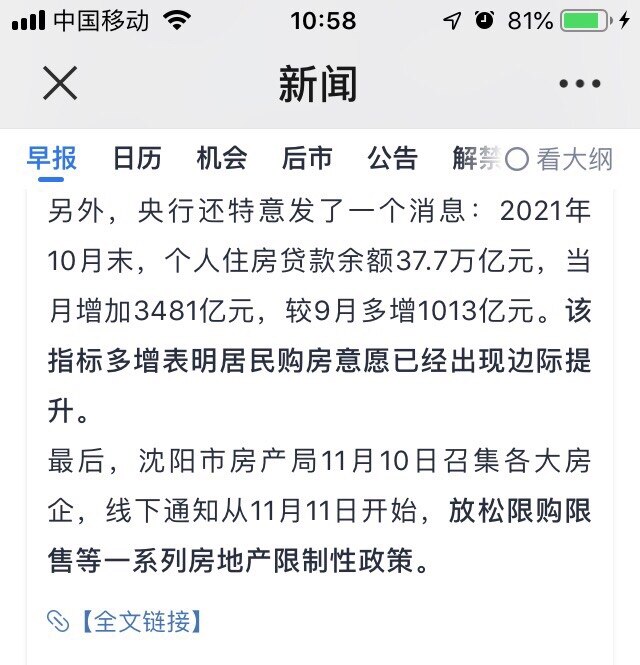Screen dimensions: 640x665
Task: Enable the 看大纲 outline option
Action: [560, 159]
